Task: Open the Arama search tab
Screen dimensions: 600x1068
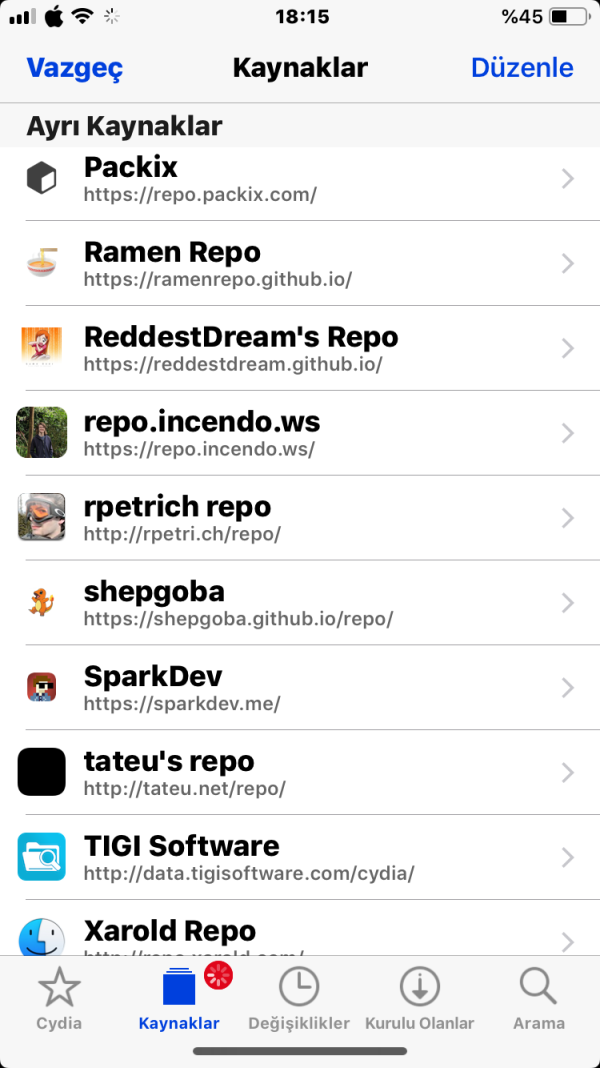Action: coord(539,999)
